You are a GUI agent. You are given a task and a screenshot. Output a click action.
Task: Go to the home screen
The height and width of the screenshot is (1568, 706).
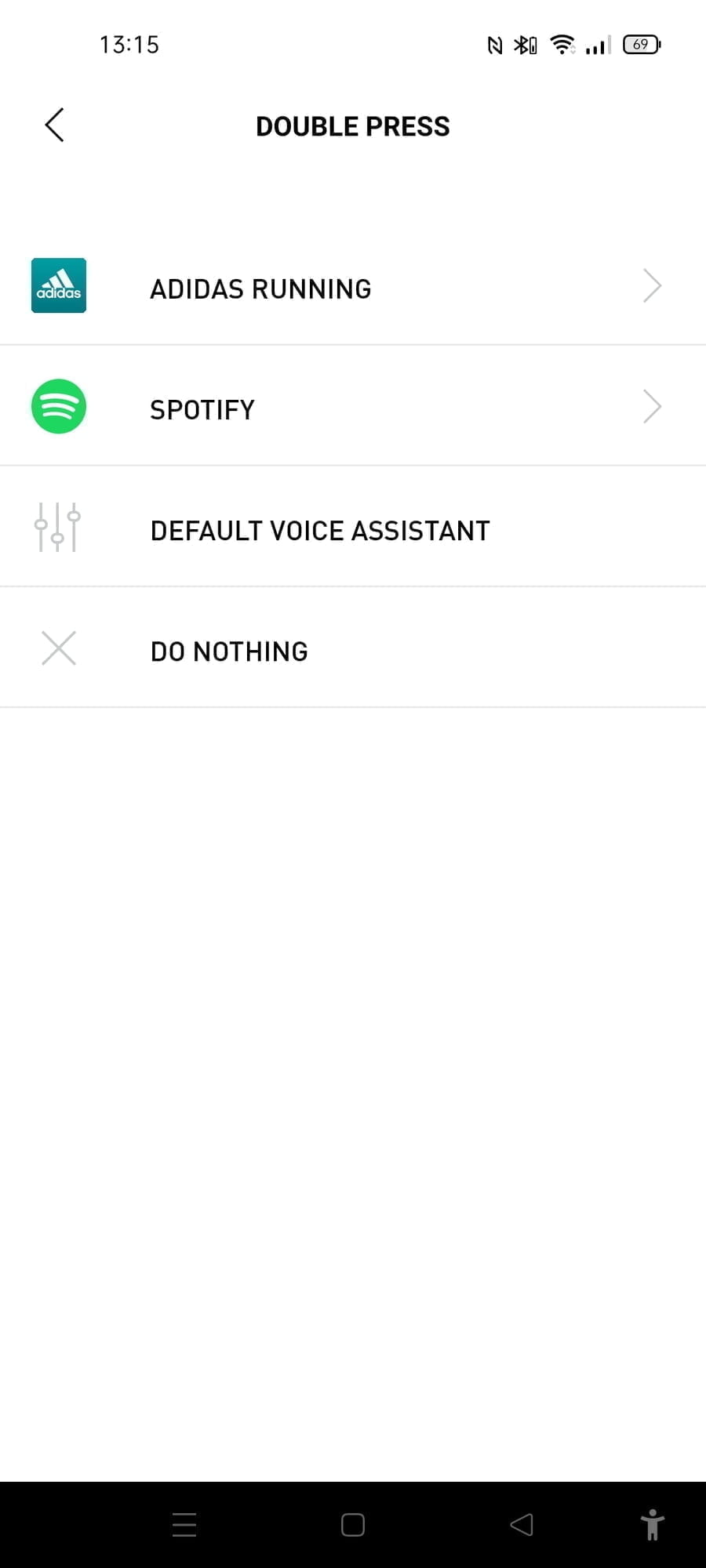click(x=353, y=1525)
